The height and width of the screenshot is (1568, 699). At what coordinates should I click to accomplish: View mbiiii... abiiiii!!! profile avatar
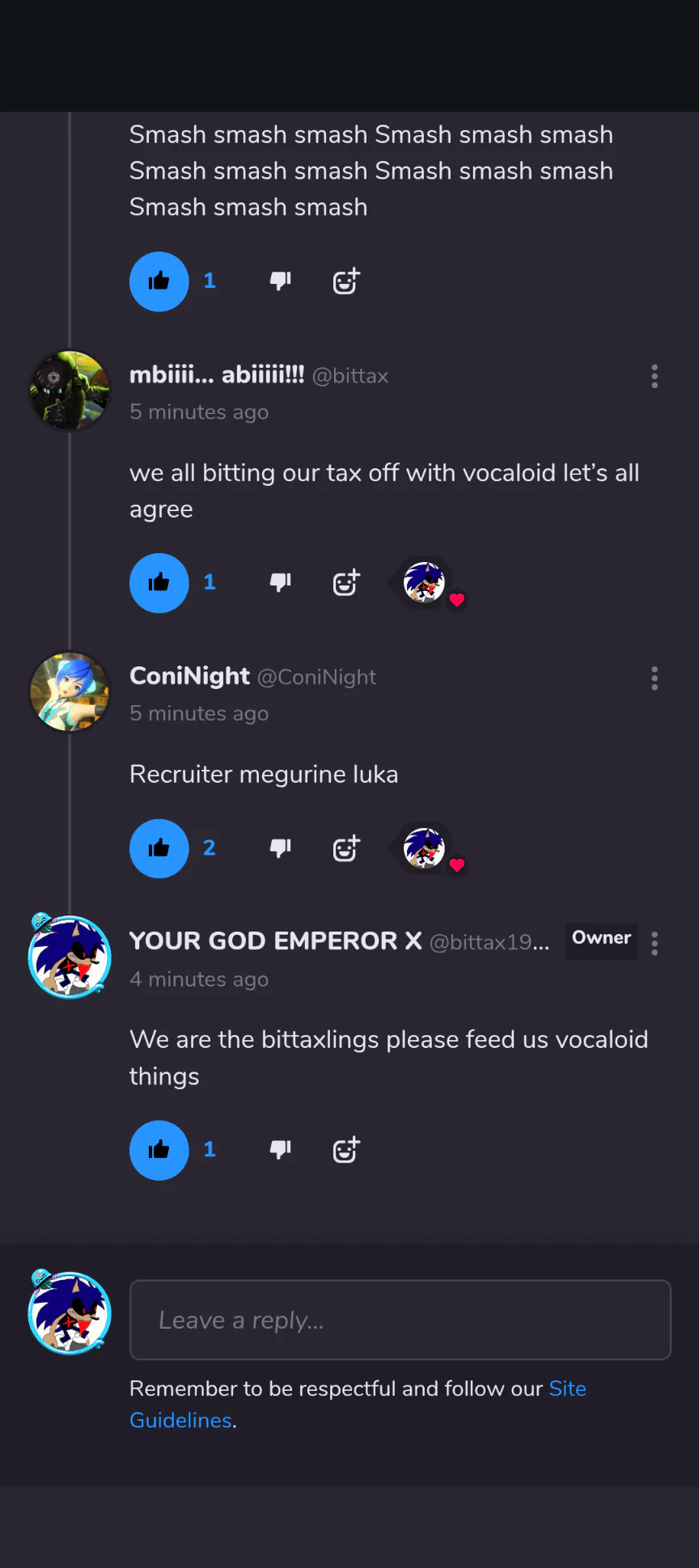(x=70, y=391)
